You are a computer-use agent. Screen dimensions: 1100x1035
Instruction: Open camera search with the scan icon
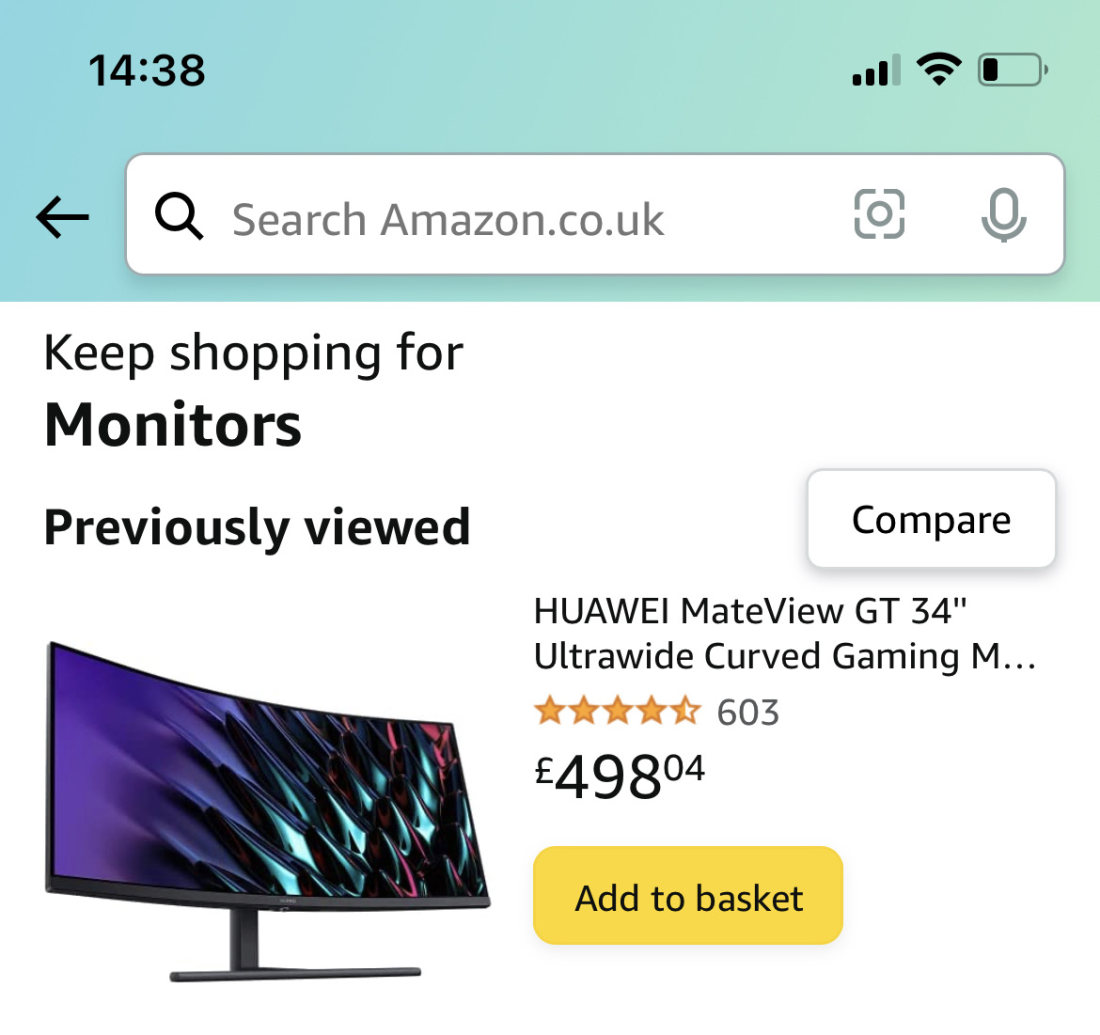879,214
